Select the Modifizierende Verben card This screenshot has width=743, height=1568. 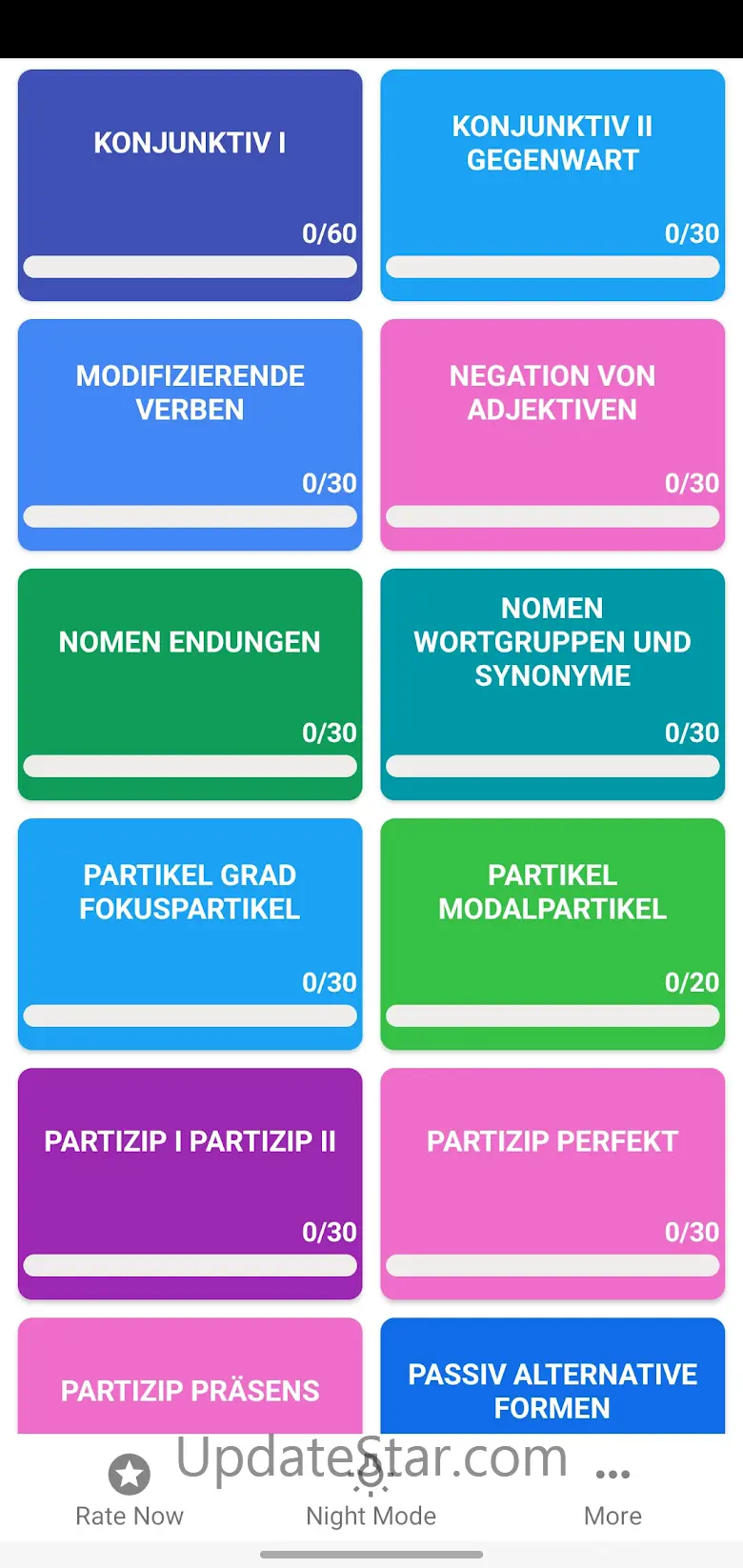tap(190, 434)
